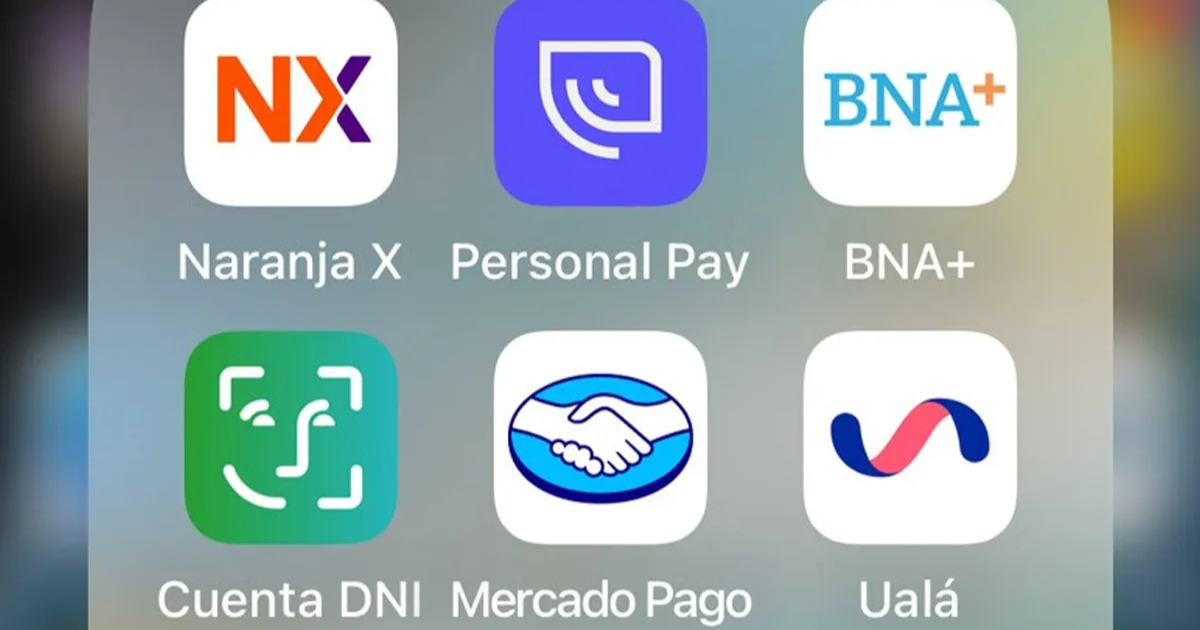Open Mercado Pago
The width and height of the screenshot is (1200, 630).
coord(600,437)
